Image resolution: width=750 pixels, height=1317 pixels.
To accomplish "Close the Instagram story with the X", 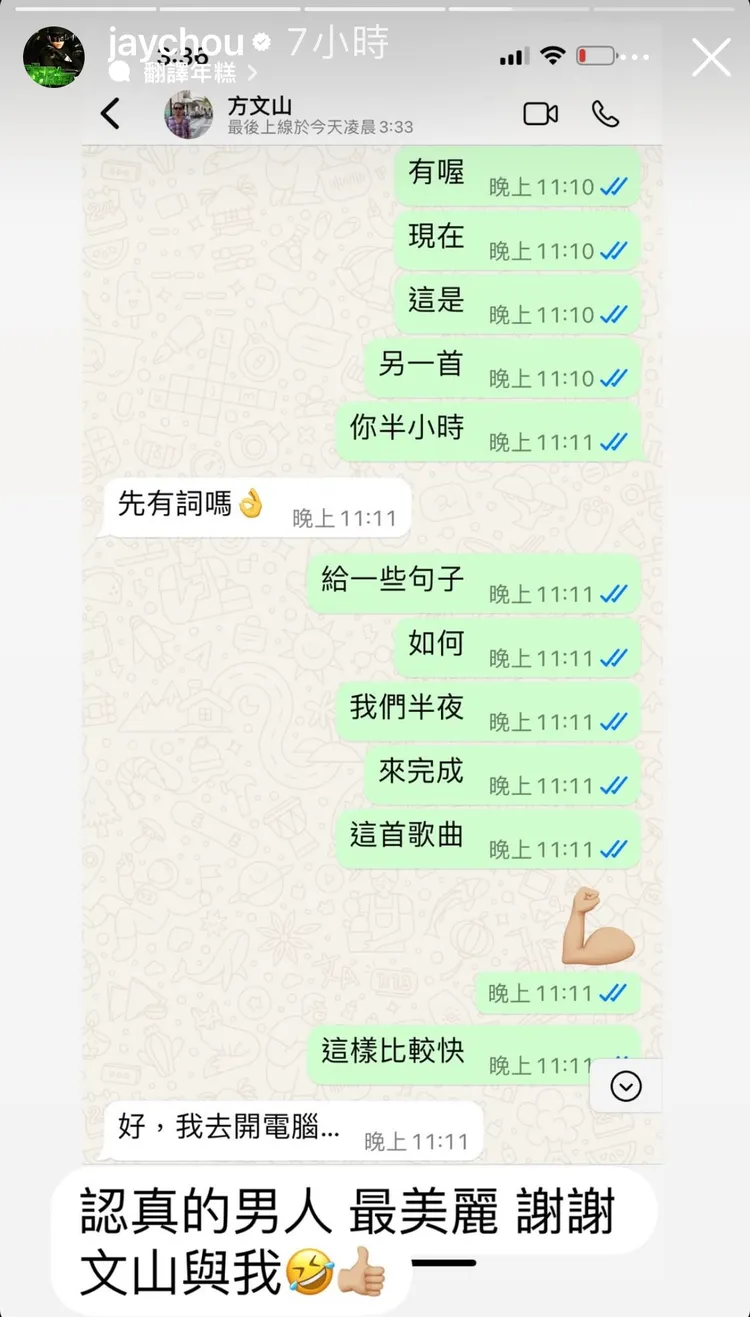I will [x=711, y=57].
